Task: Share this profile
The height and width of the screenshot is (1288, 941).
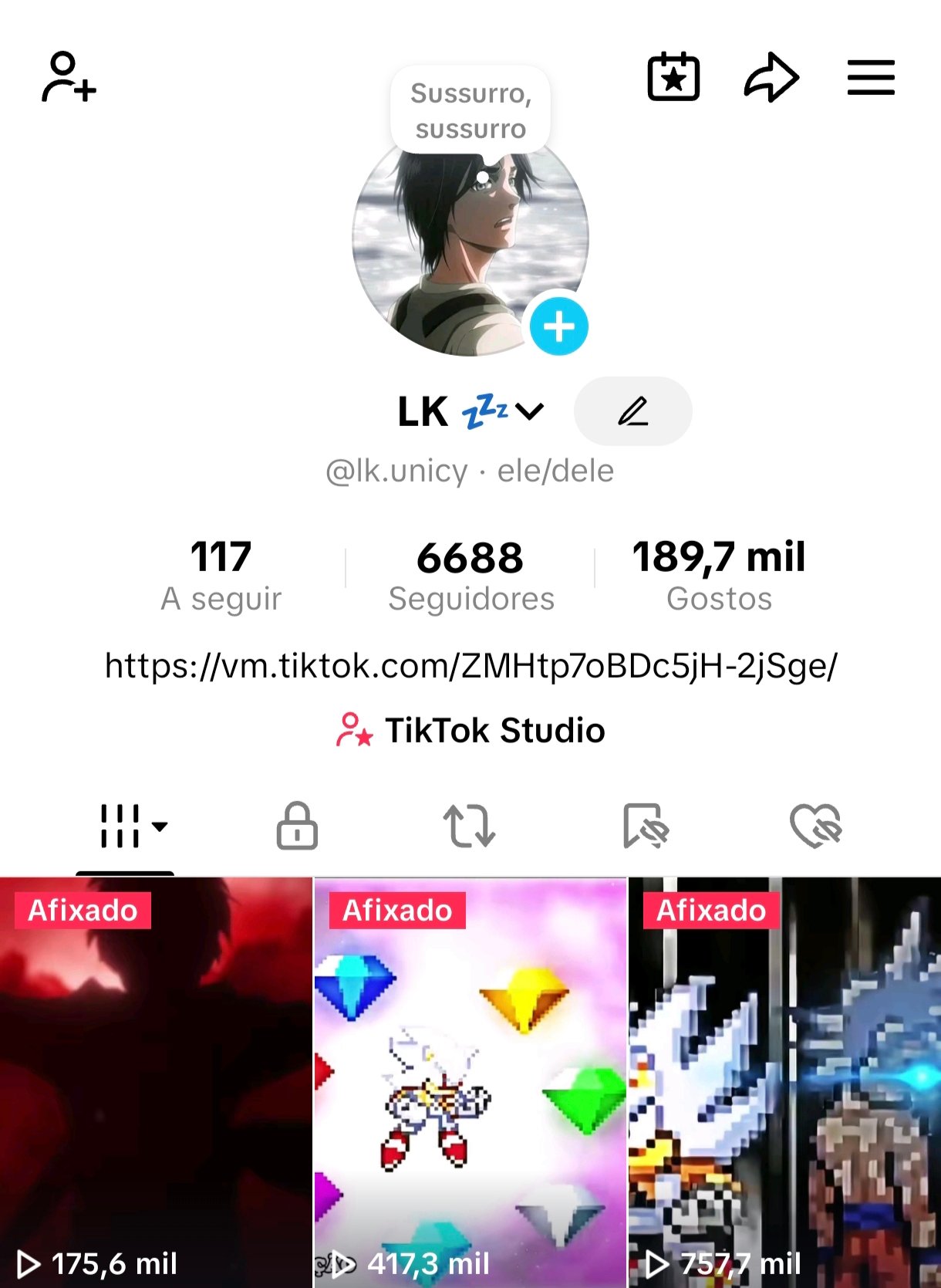Action: pyautogui.click(x=771, y=77)
